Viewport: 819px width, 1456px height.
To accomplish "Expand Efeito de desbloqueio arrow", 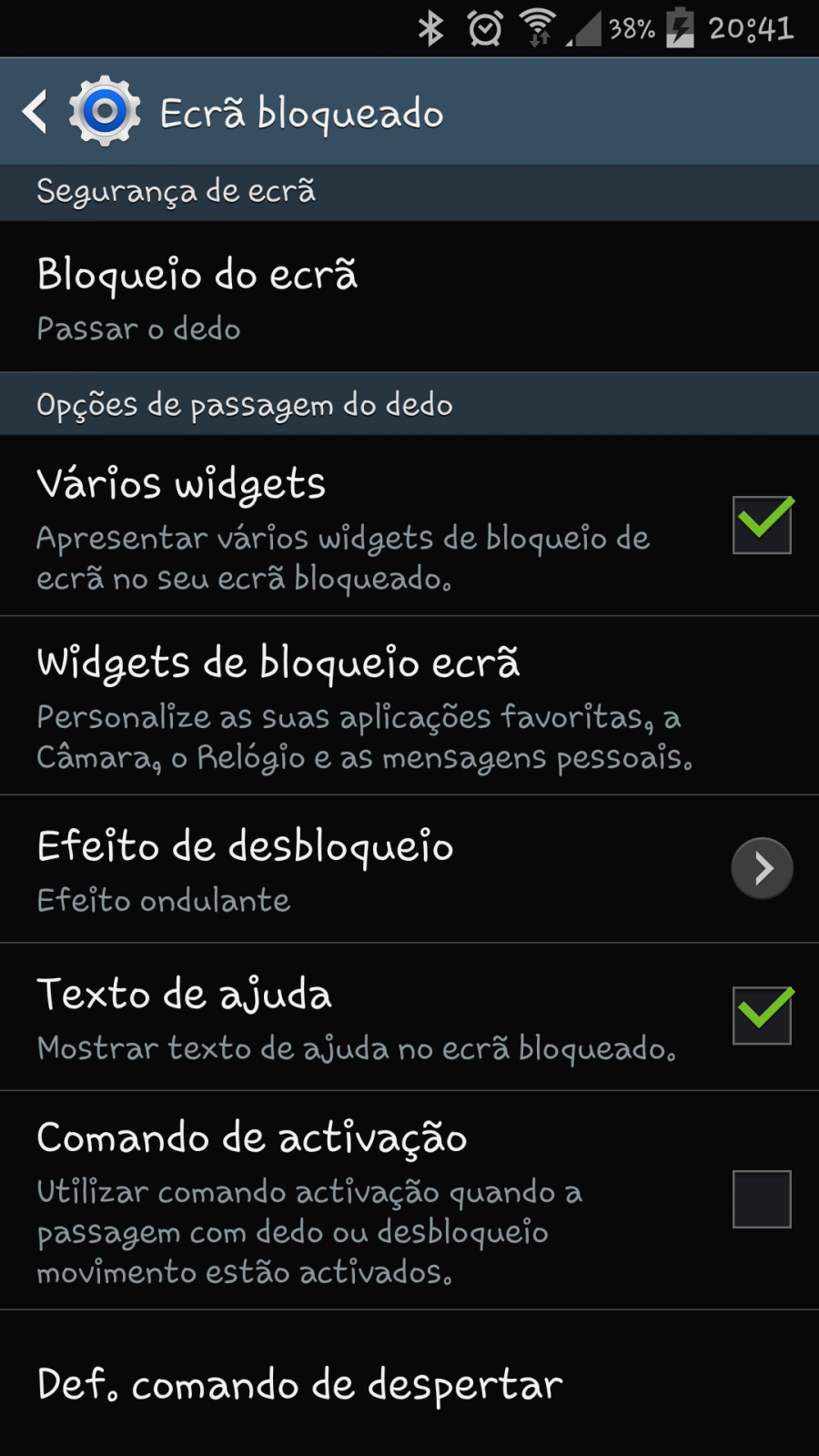I will click(762, 868).
